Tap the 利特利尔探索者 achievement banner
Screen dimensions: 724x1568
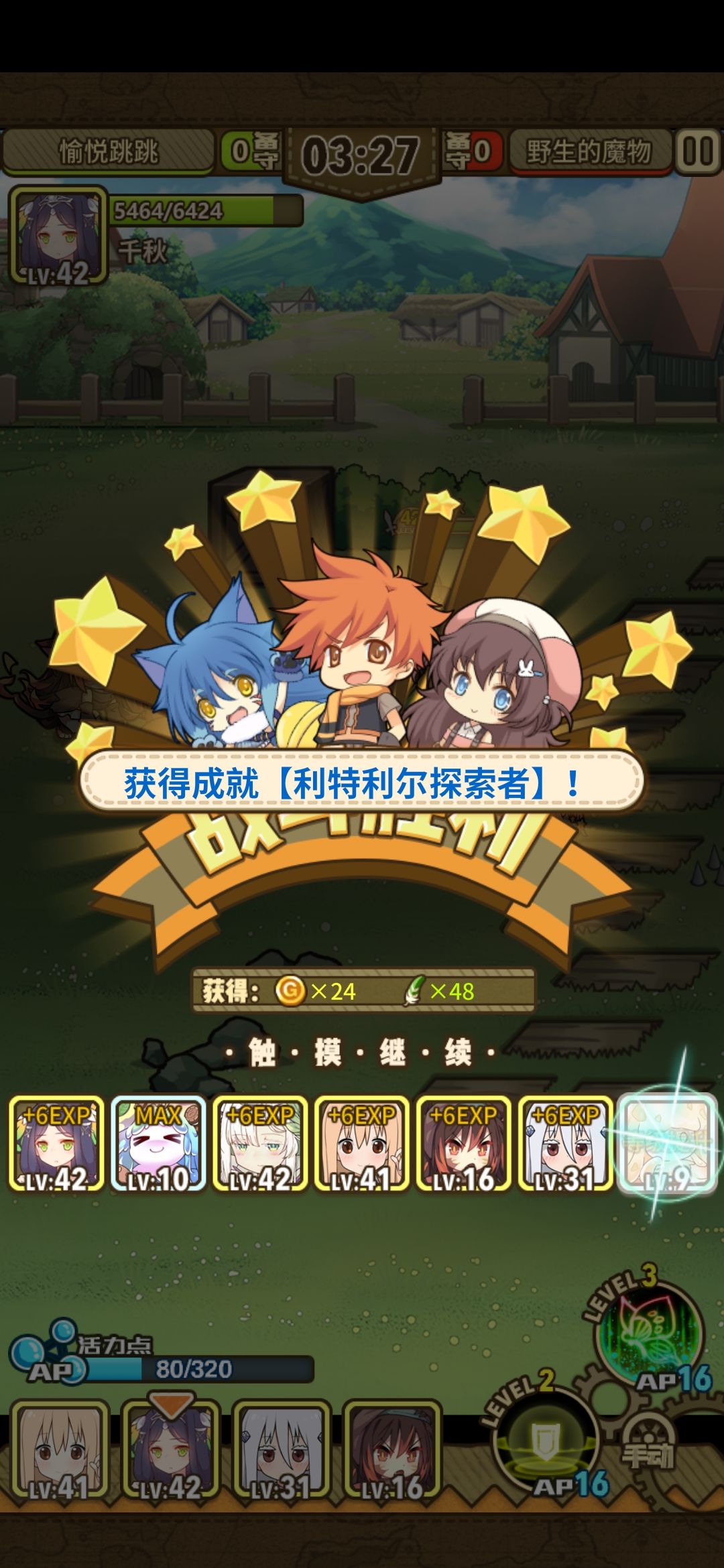[362, 783]
